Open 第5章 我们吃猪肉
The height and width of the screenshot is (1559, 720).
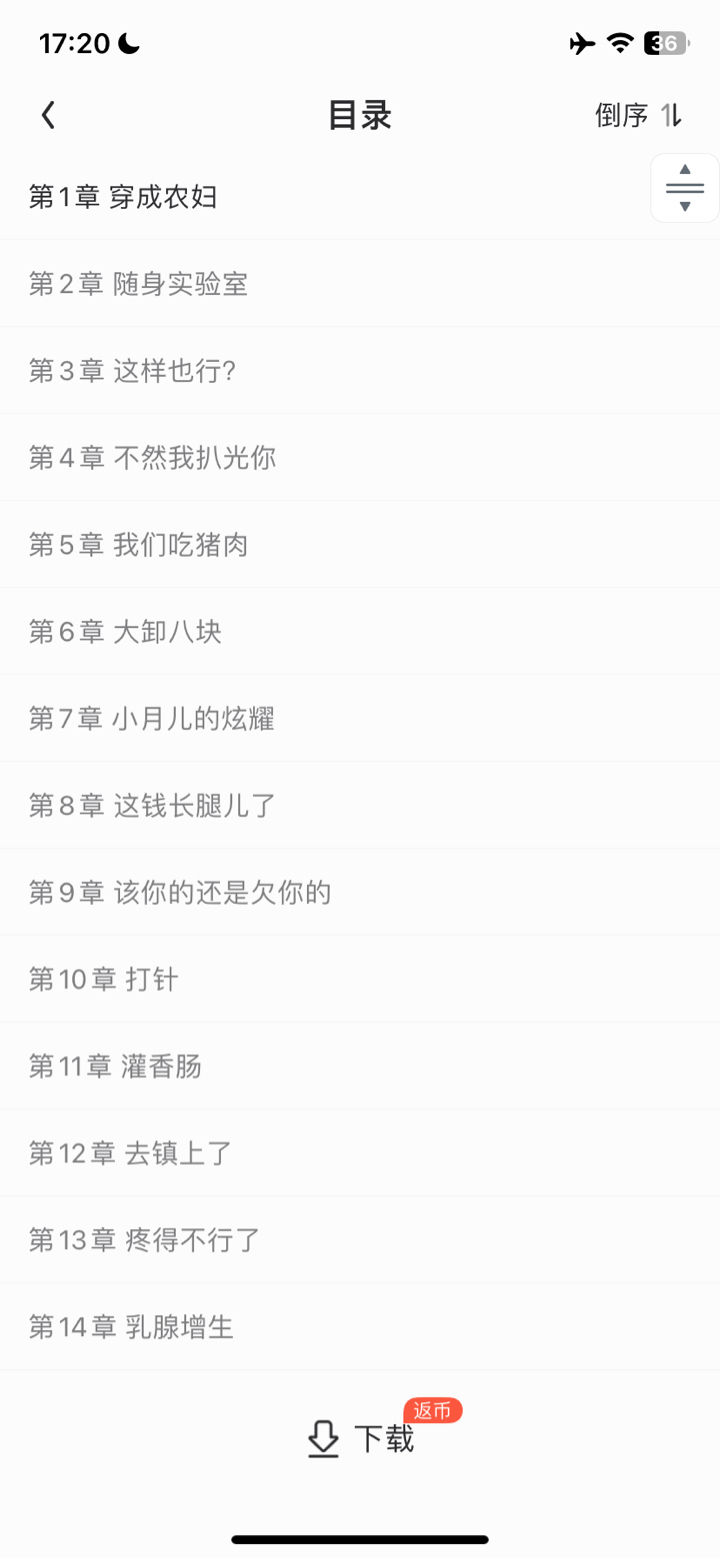point(138,545)
